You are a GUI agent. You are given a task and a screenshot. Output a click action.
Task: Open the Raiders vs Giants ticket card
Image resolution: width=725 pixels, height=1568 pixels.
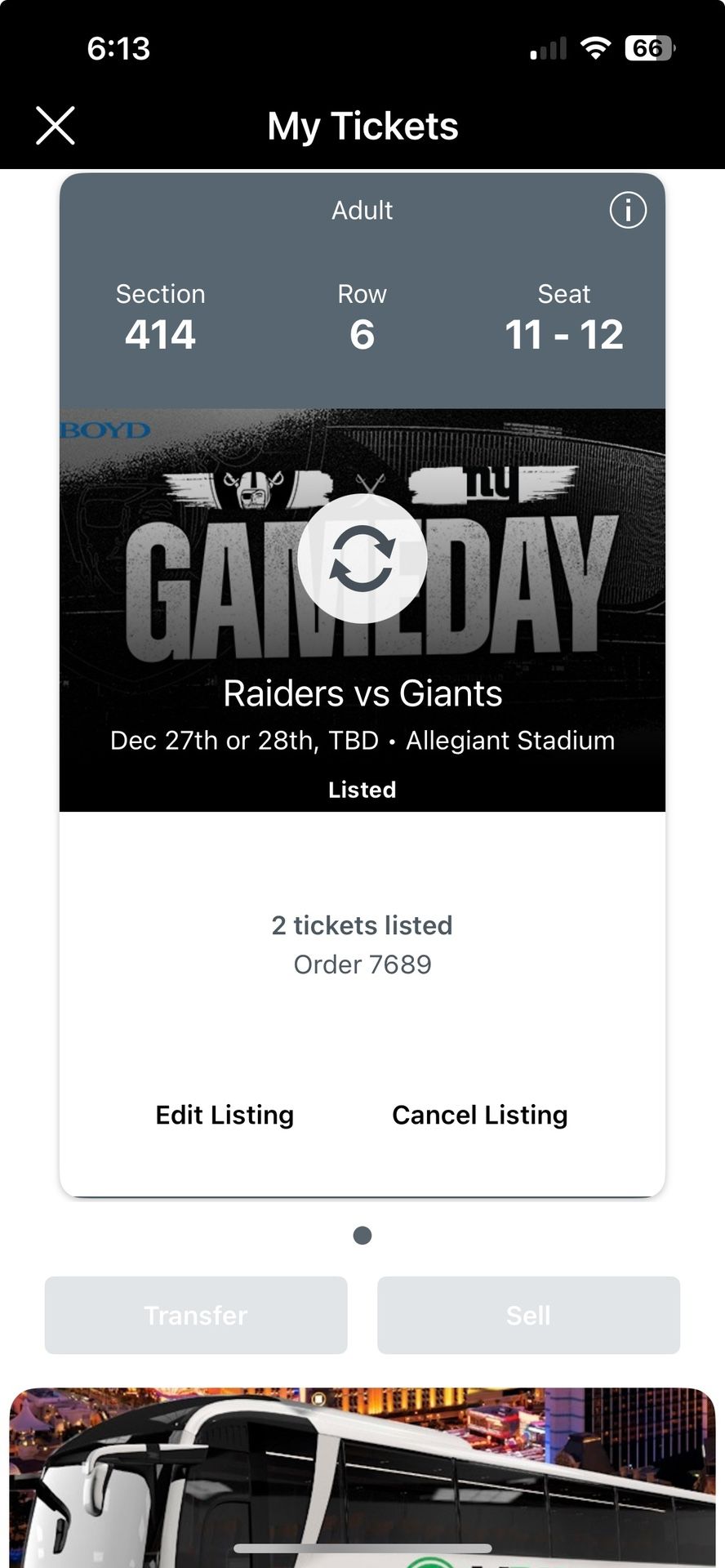[x=362, y=694]
